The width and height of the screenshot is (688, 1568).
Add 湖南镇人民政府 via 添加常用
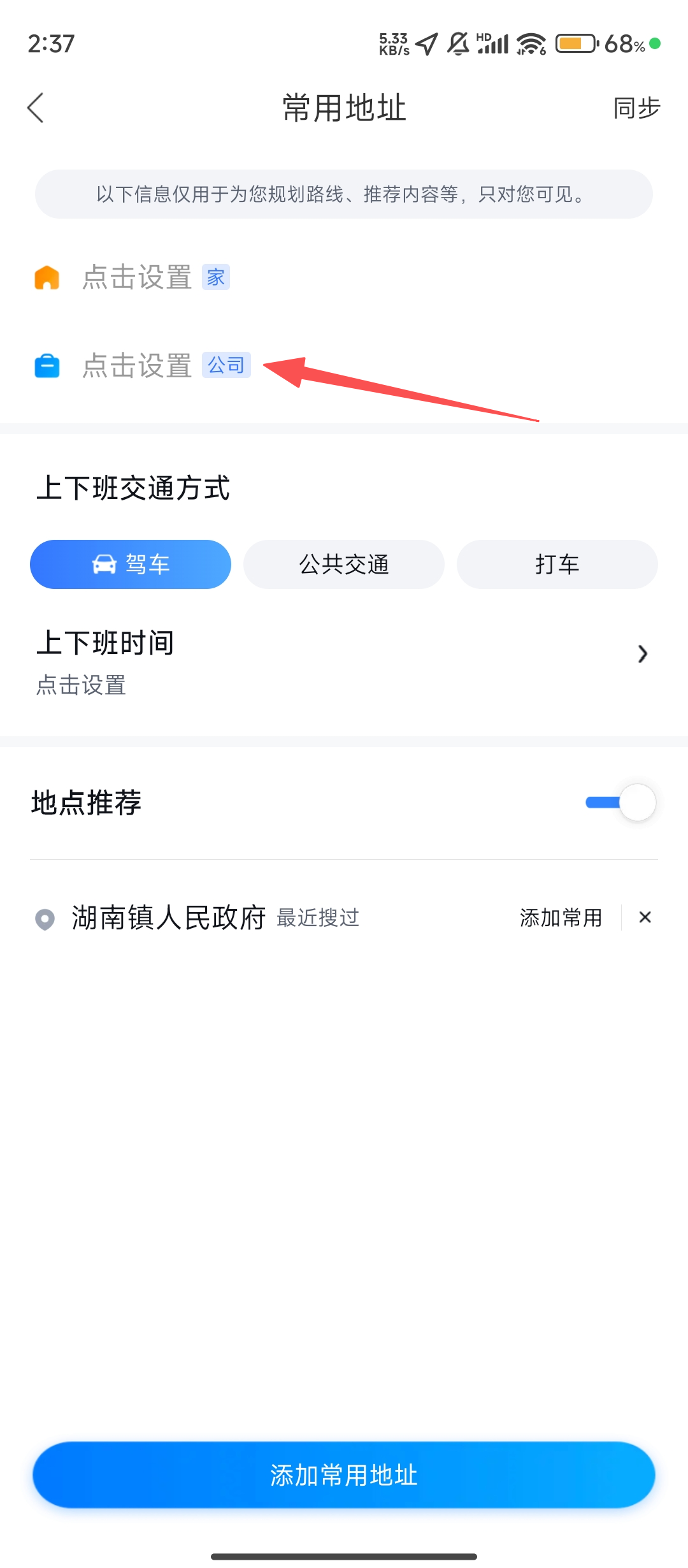(561, 918)
